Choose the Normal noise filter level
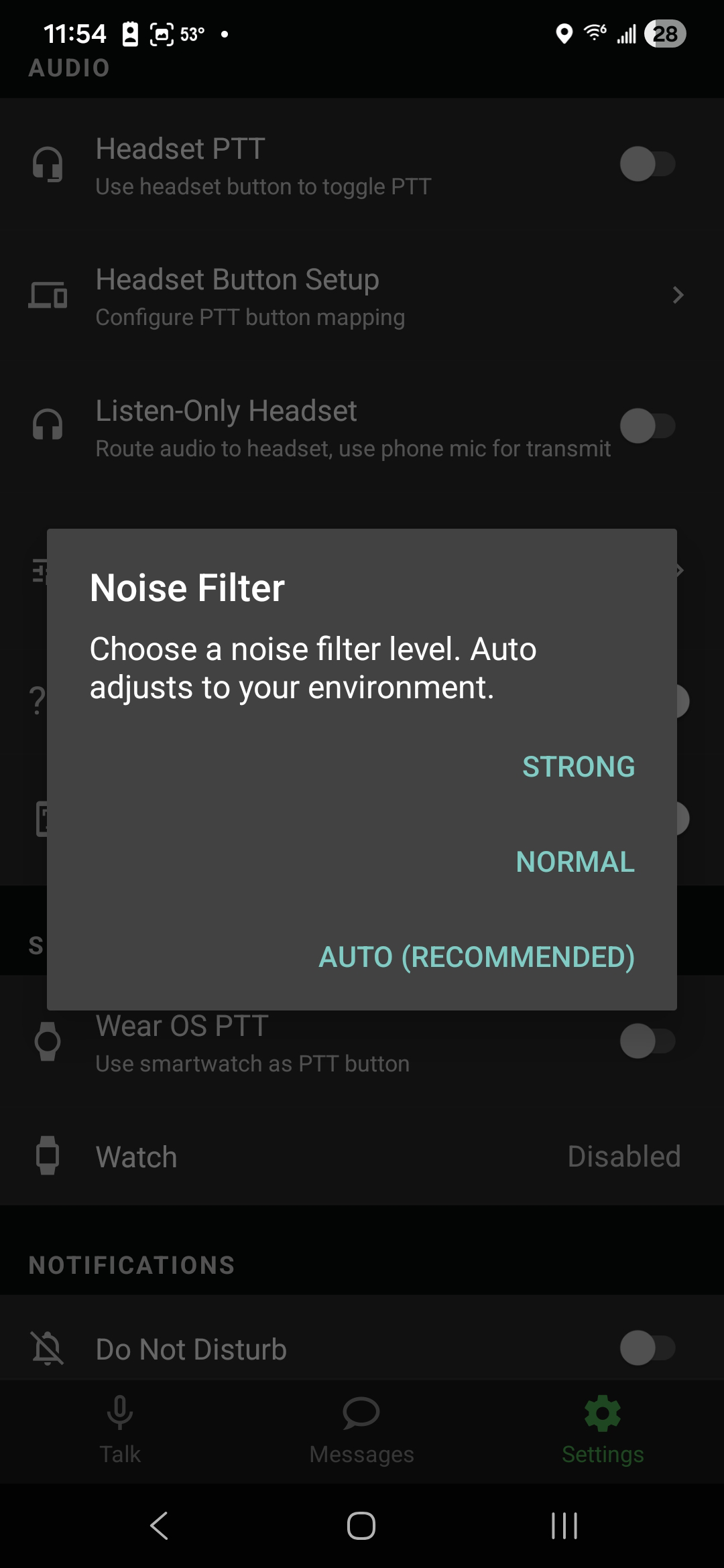724x1568 pixels. click(x=575, y=862)
